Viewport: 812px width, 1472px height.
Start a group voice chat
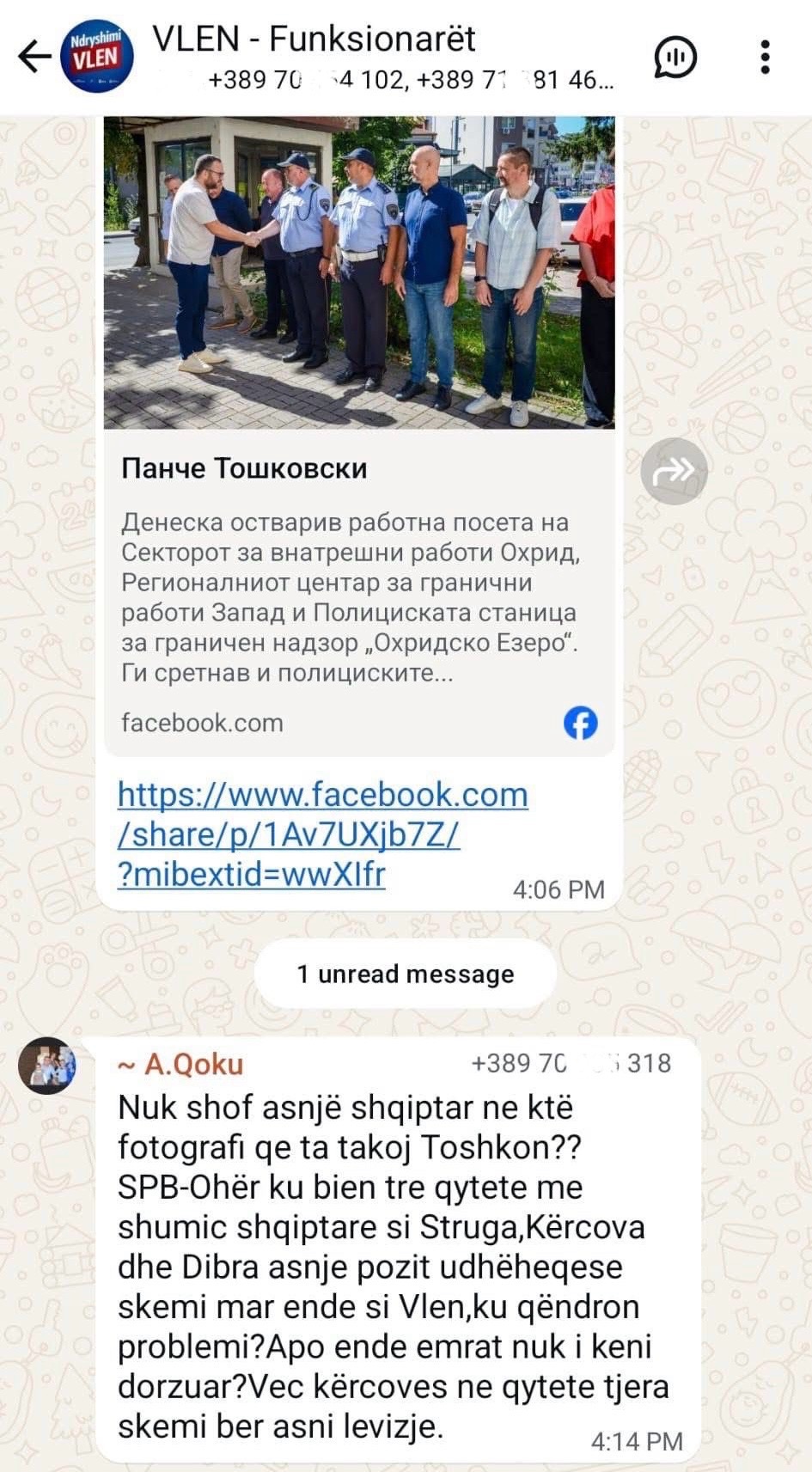click(675, 58)
